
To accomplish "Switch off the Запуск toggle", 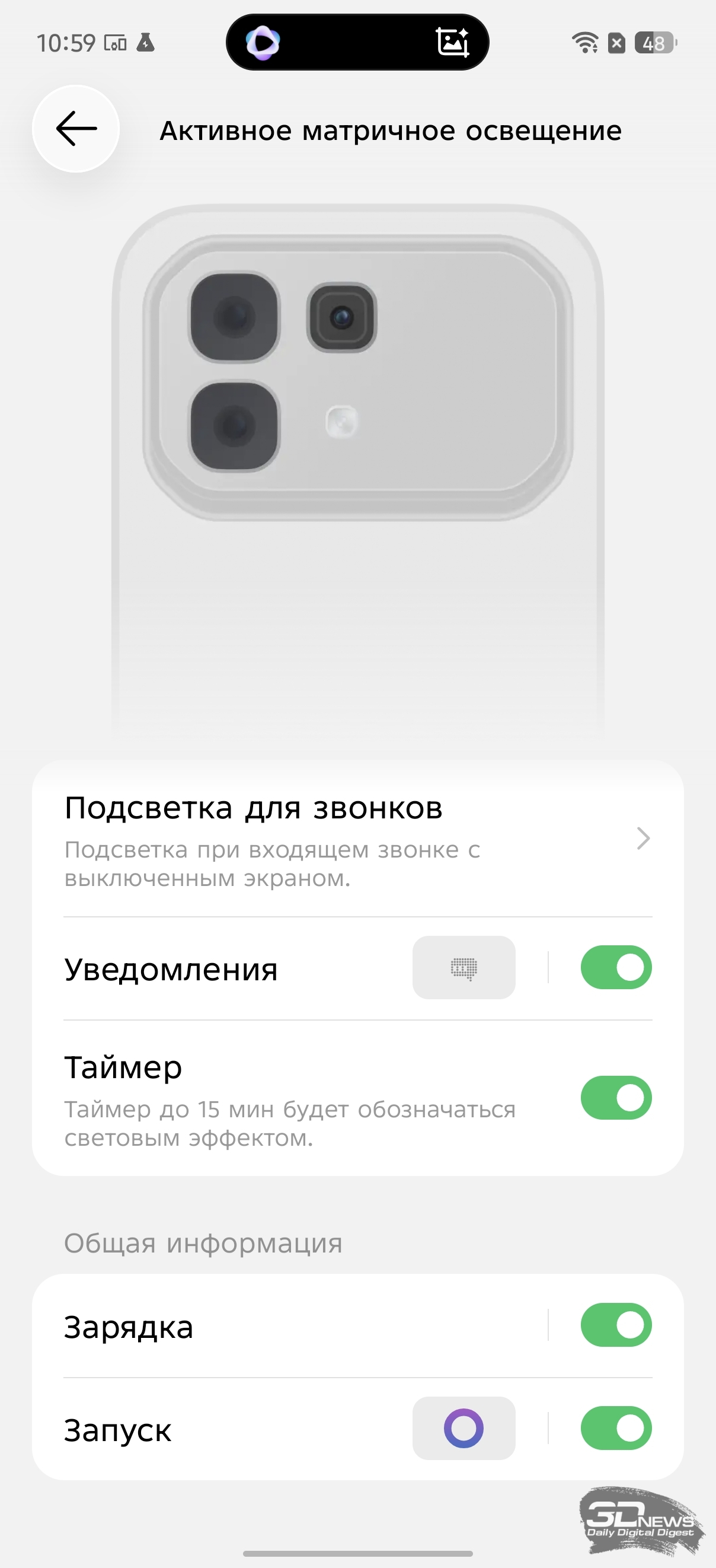I will coord(616,1428).
